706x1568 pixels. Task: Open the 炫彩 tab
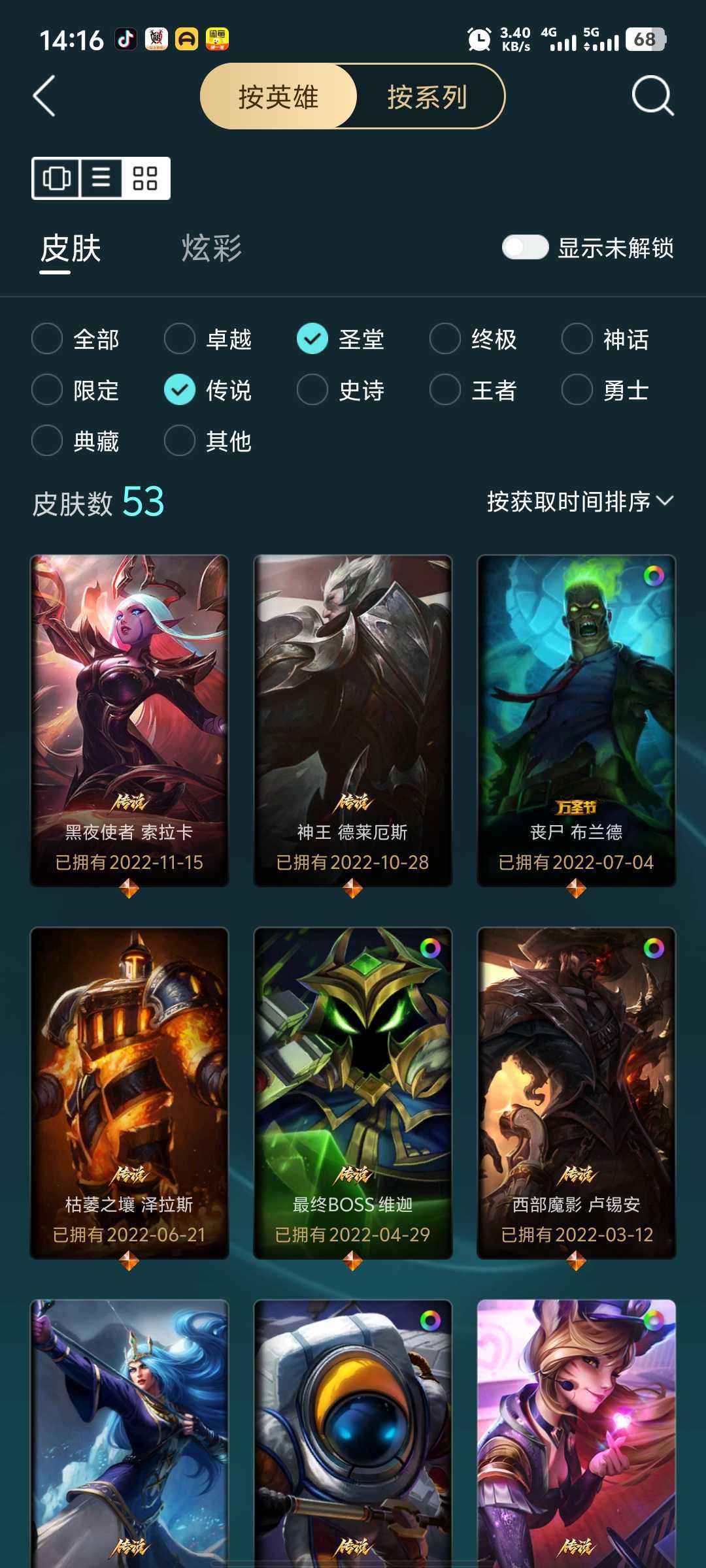coord(211,248)
